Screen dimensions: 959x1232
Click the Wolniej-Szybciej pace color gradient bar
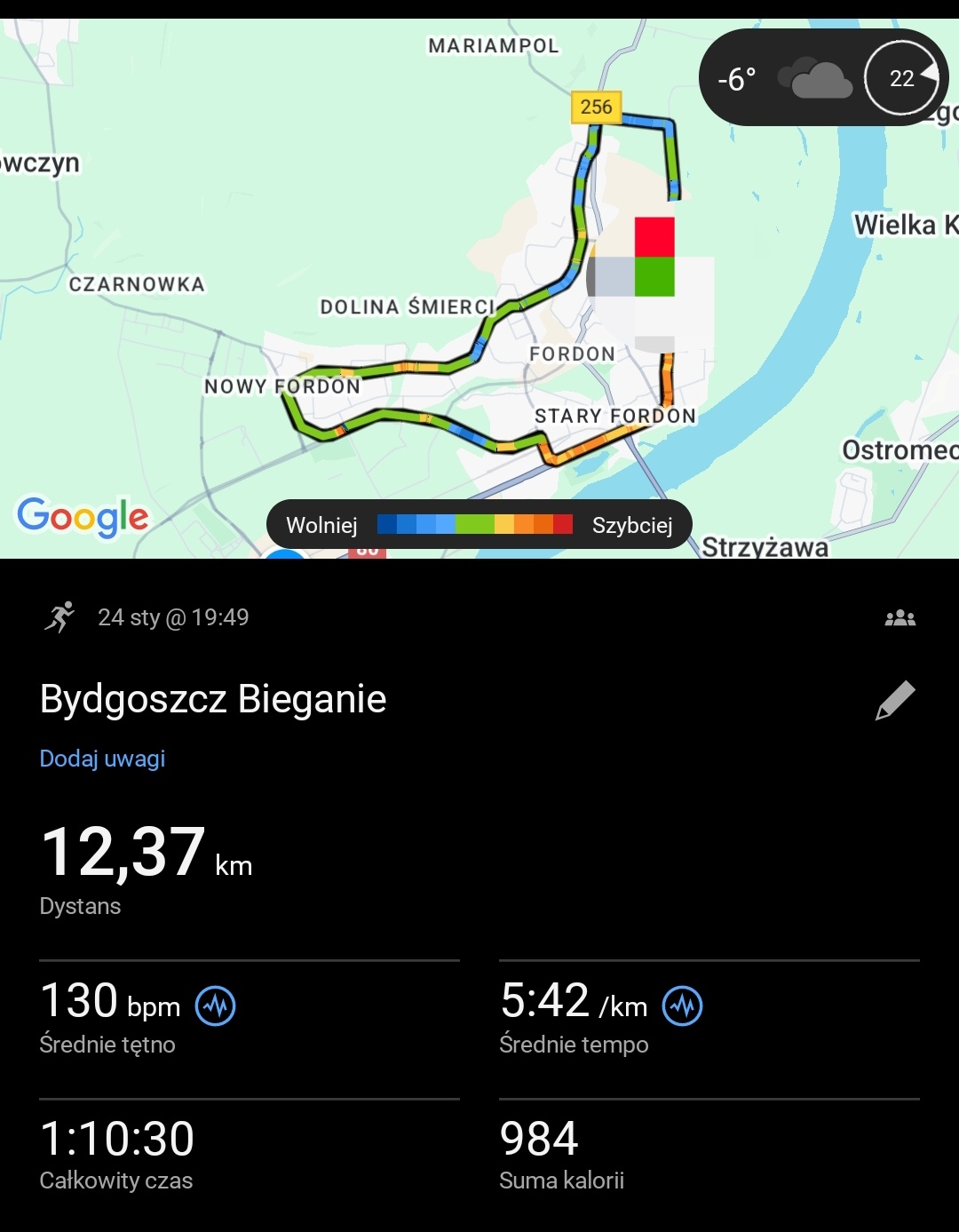coord(475,524)
